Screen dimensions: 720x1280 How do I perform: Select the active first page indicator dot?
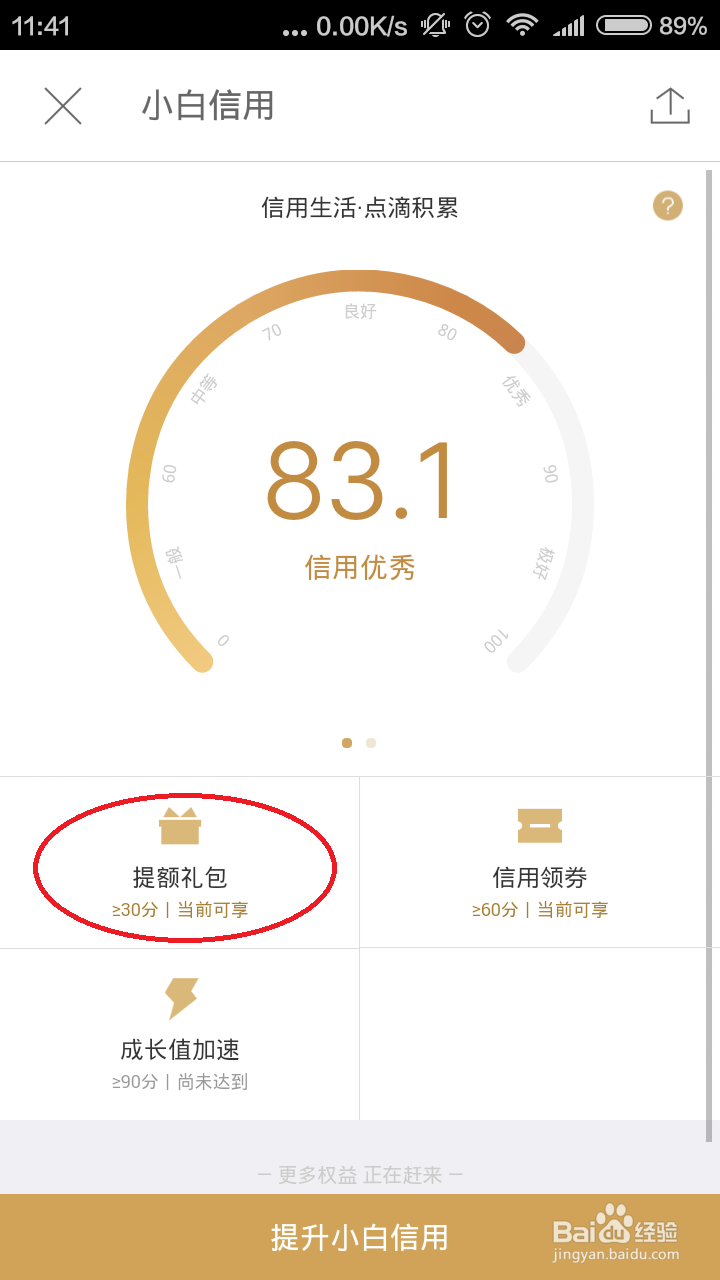348,743
